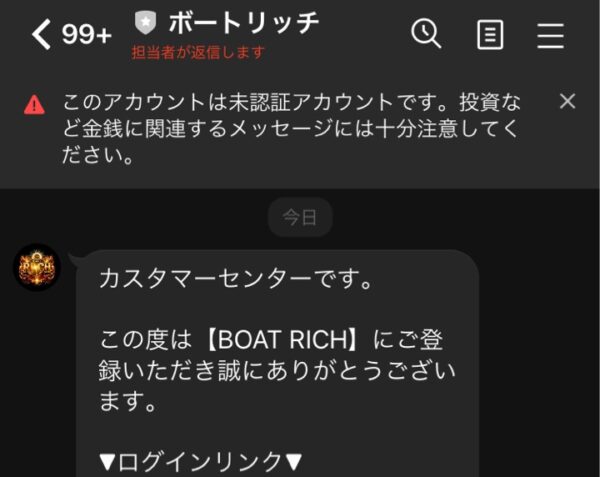The image size is (600, 477).
Task: Open search in this chat
Action: click(x=427, y=35)
